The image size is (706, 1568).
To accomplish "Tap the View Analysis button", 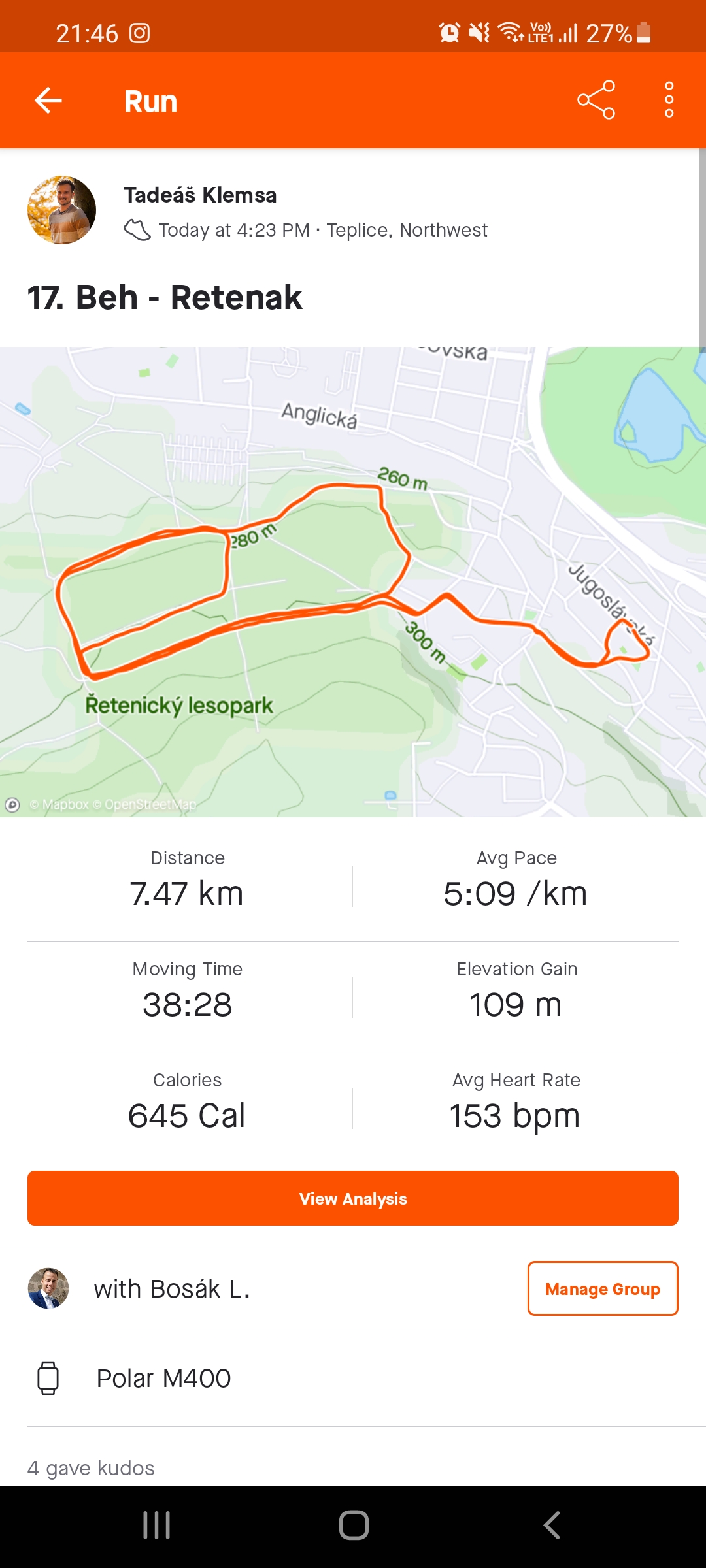I will point(353,1198).
